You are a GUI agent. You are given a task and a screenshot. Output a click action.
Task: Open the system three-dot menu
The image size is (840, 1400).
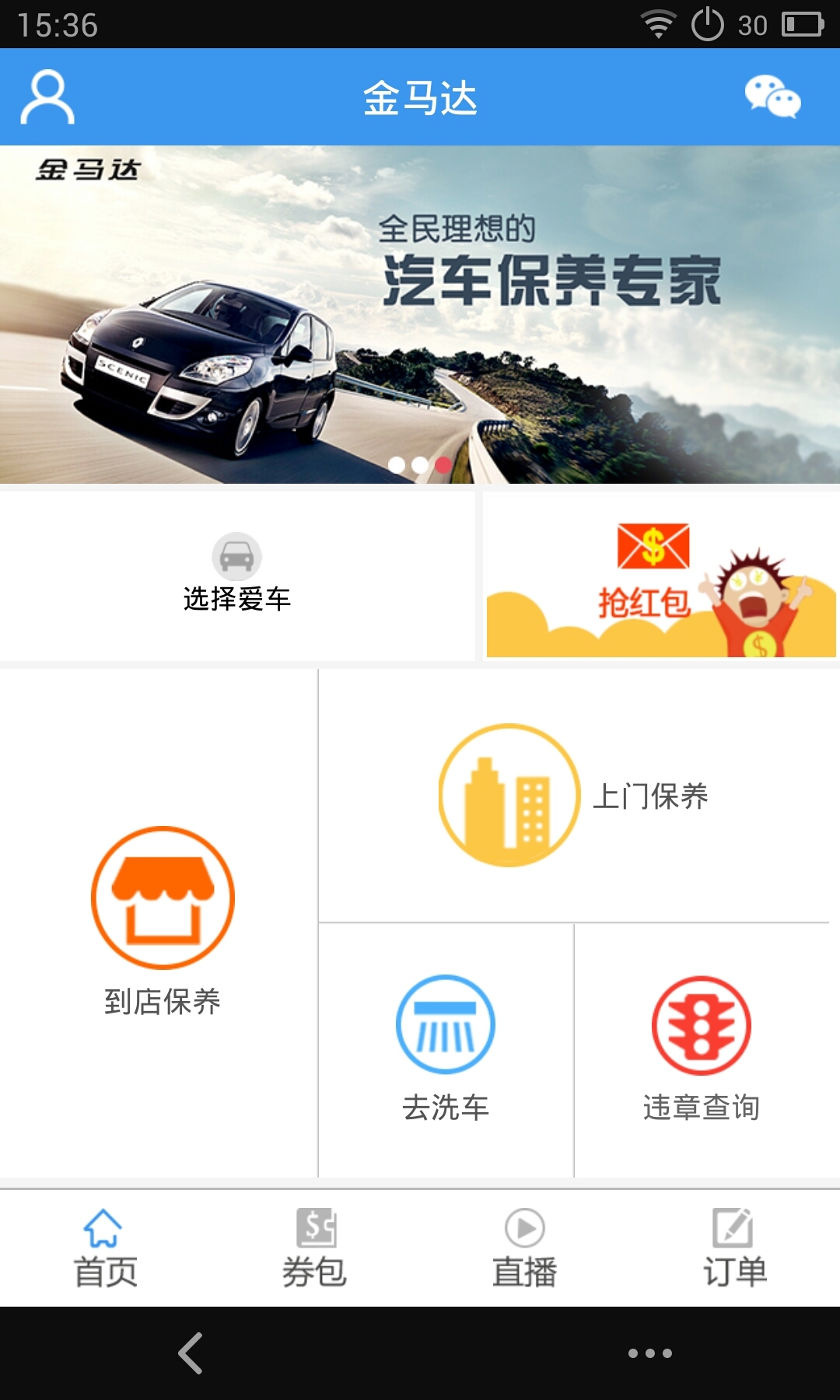(649, 1353)
